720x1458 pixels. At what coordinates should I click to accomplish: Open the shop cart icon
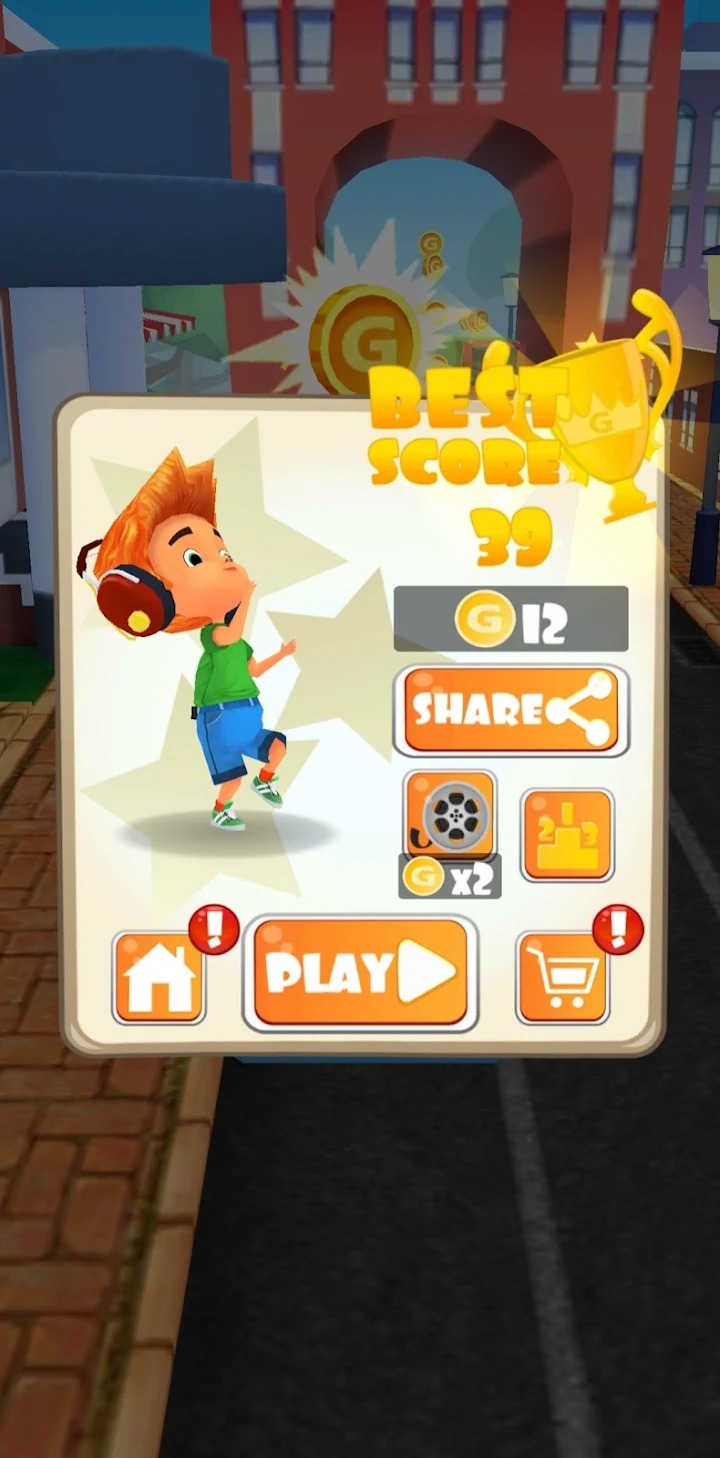coord(562,978)
